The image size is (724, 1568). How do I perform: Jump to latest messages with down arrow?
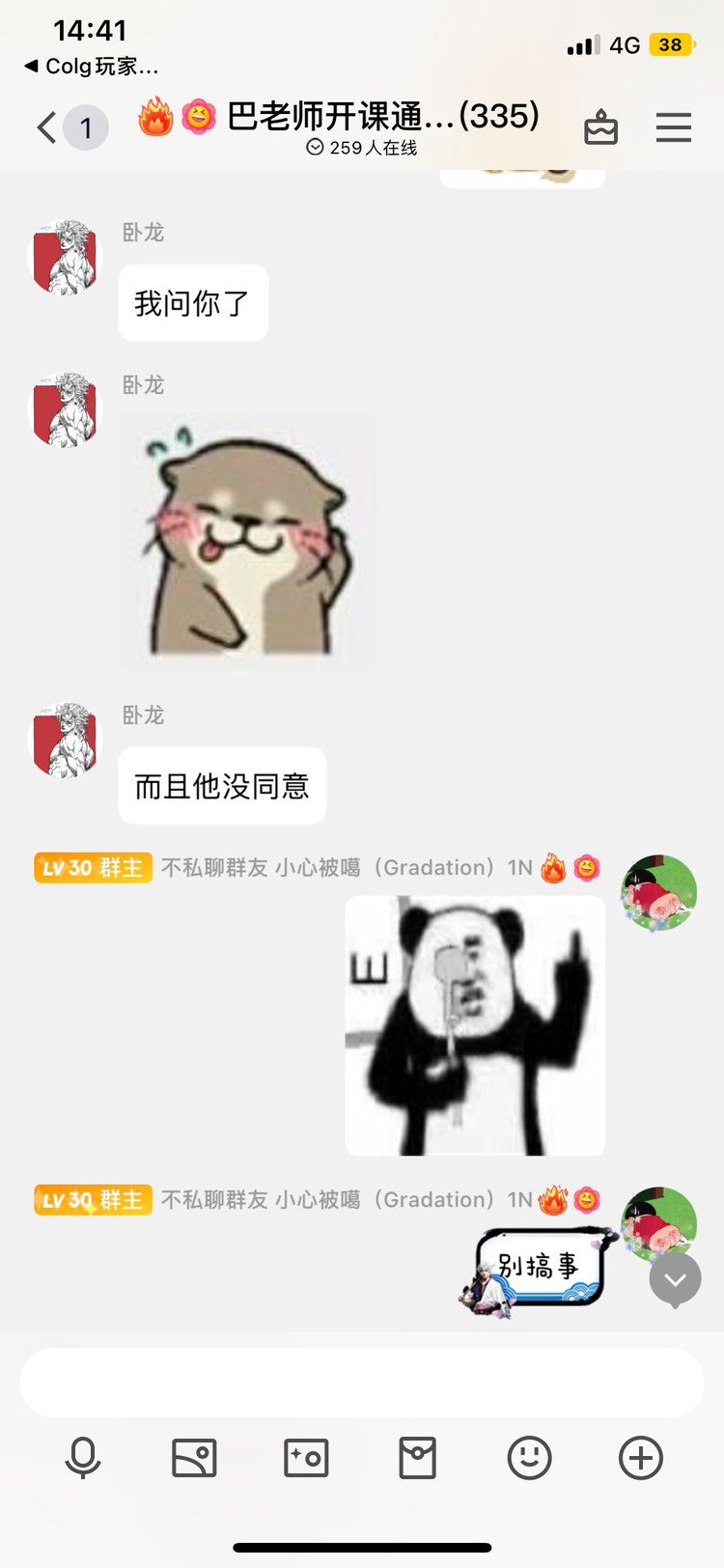675,1279
